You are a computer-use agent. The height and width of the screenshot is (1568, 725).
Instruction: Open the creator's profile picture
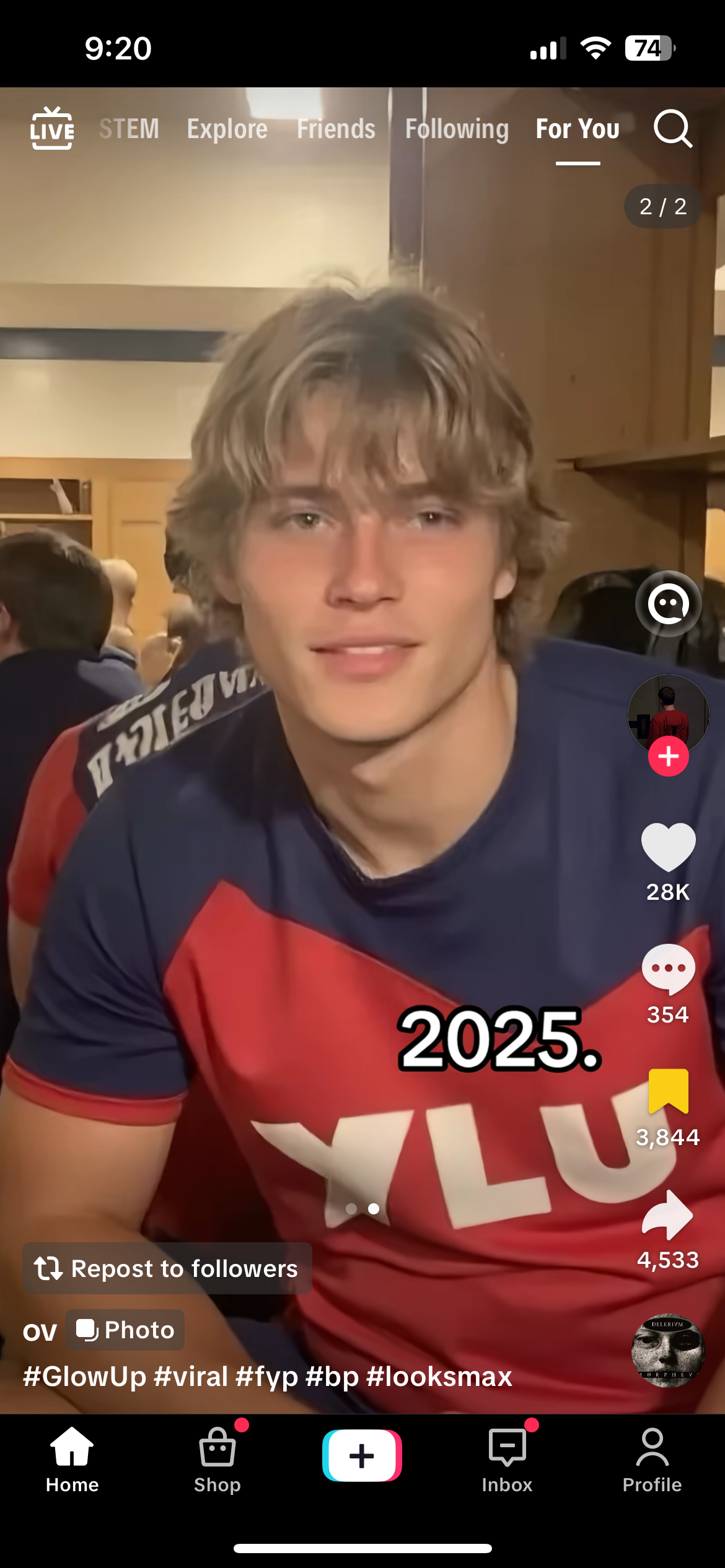[x=668, y=712]
